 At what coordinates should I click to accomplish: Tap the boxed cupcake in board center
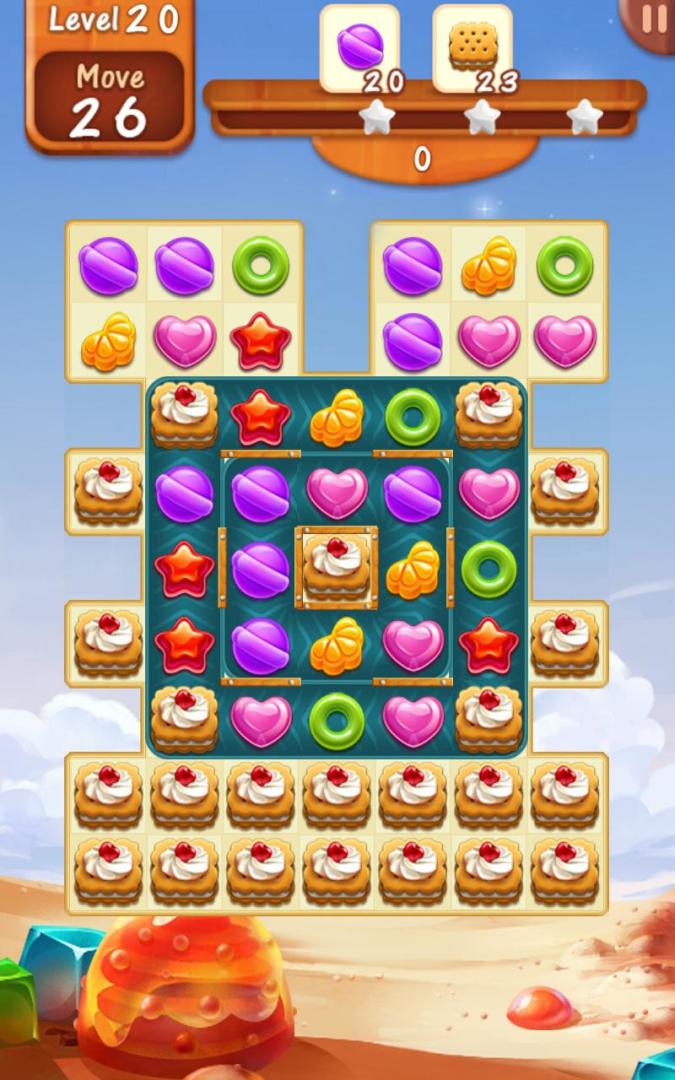coord(337,567)
